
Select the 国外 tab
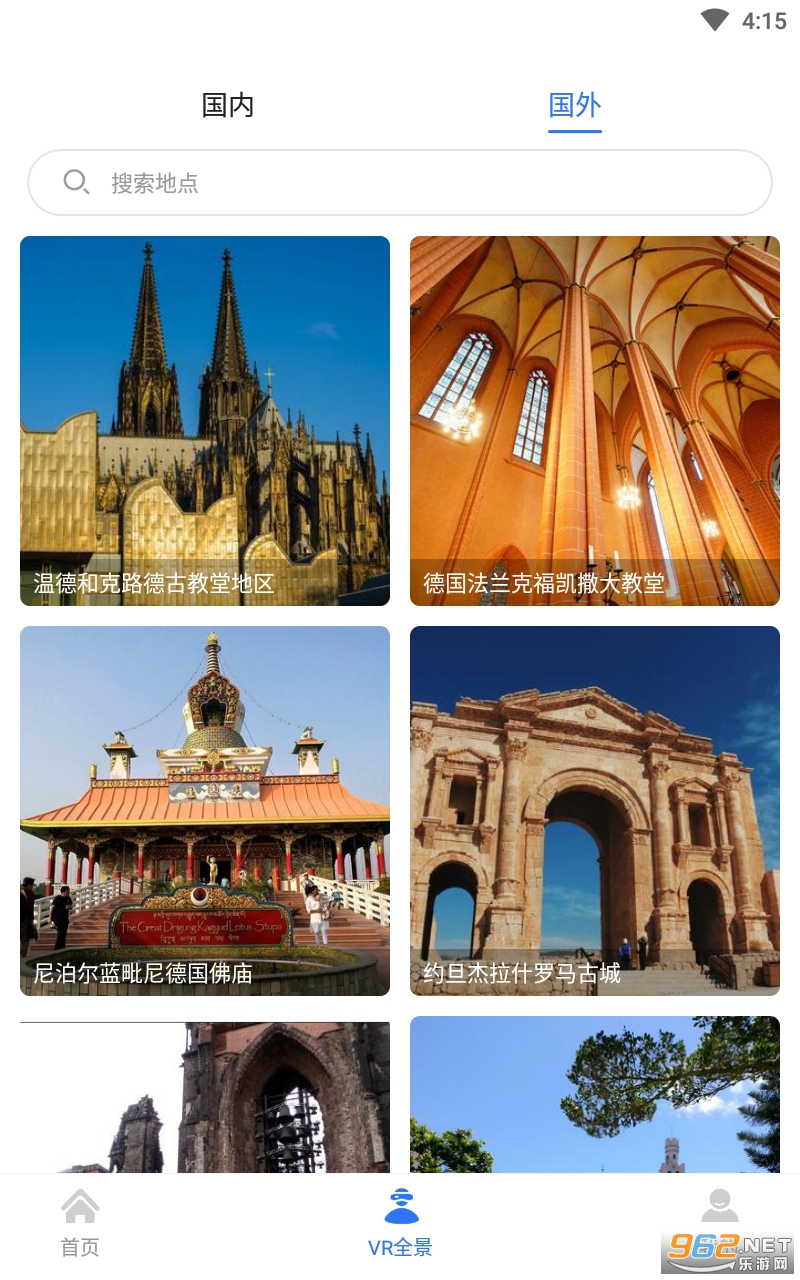coord(575,105)
